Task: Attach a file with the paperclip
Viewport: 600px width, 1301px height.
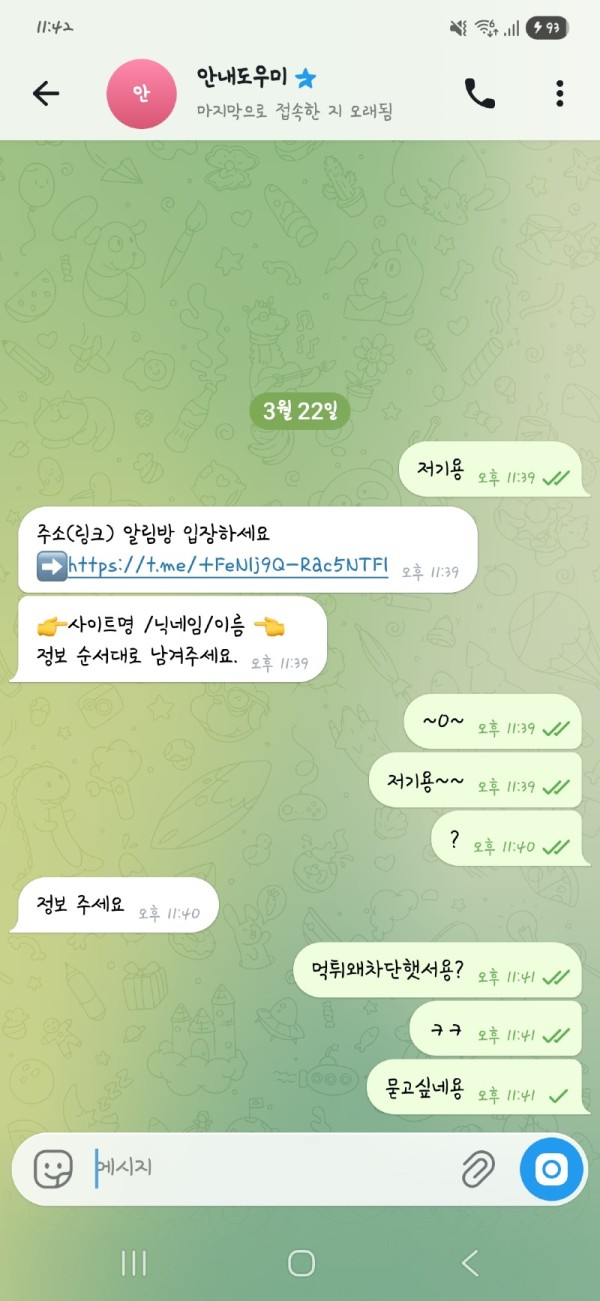Action: coord(478,1168)
